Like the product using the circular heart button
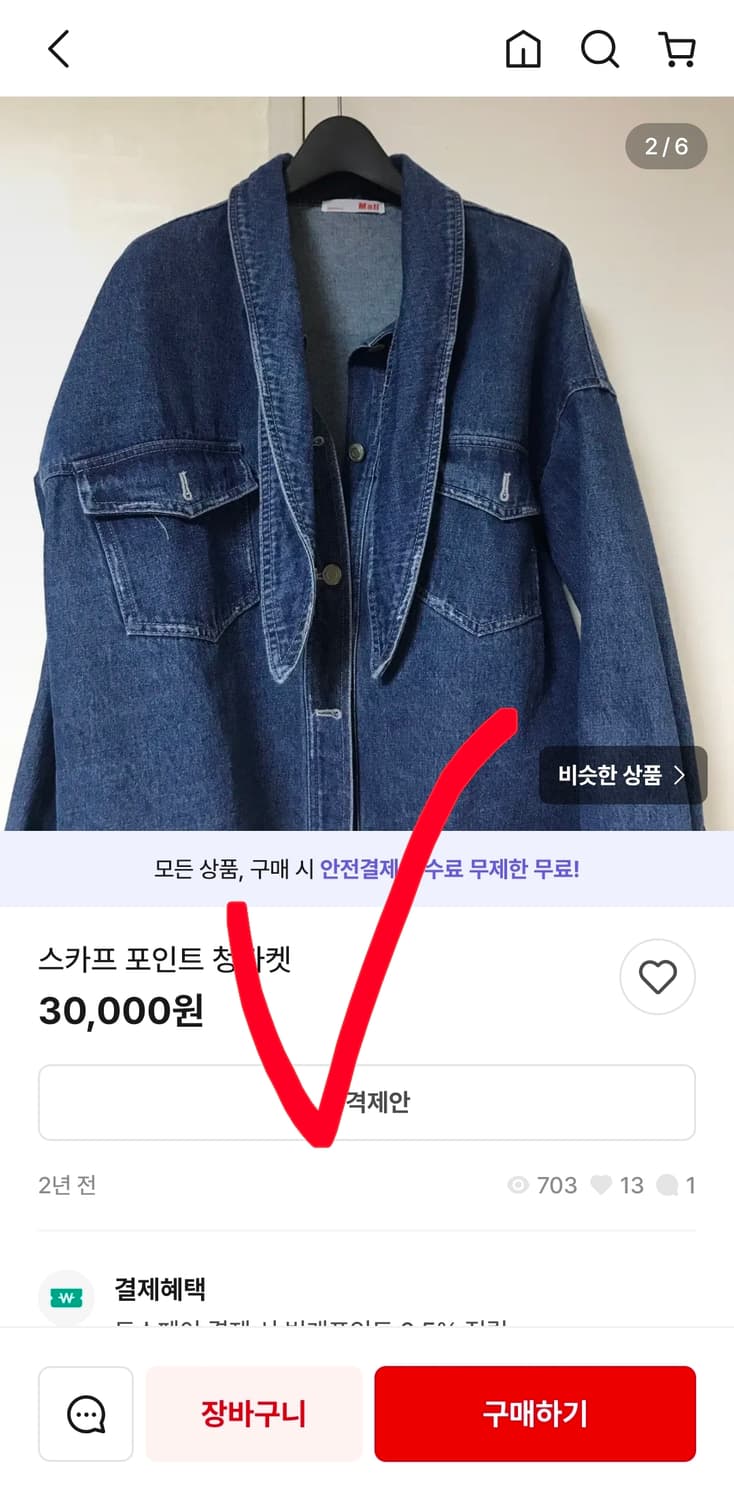734x1500 pixels. pos(657,977)
